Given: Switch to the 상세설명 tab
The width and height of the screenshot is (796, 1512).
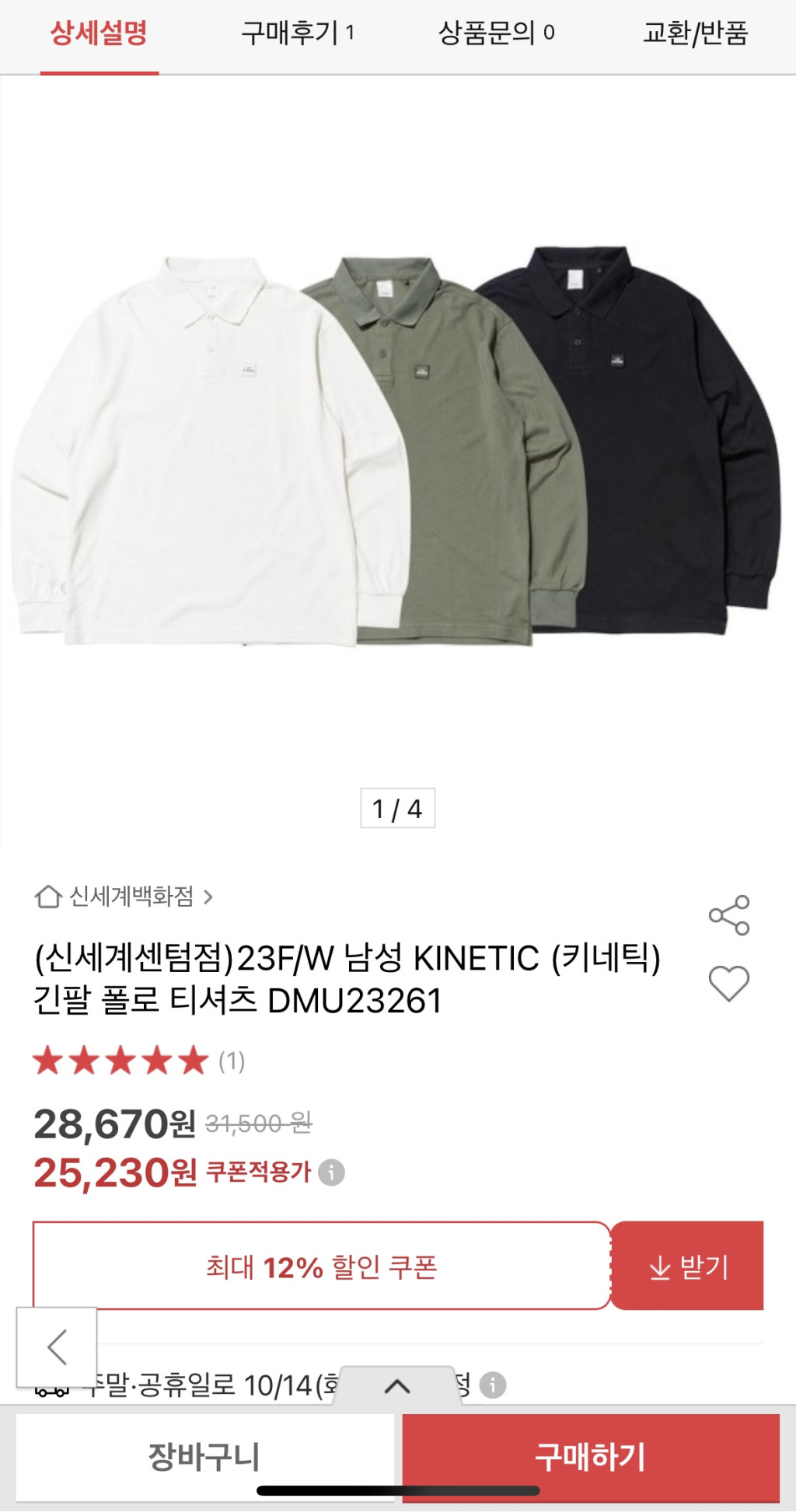Looking at the screenshot, I should [x=99, y=34].
